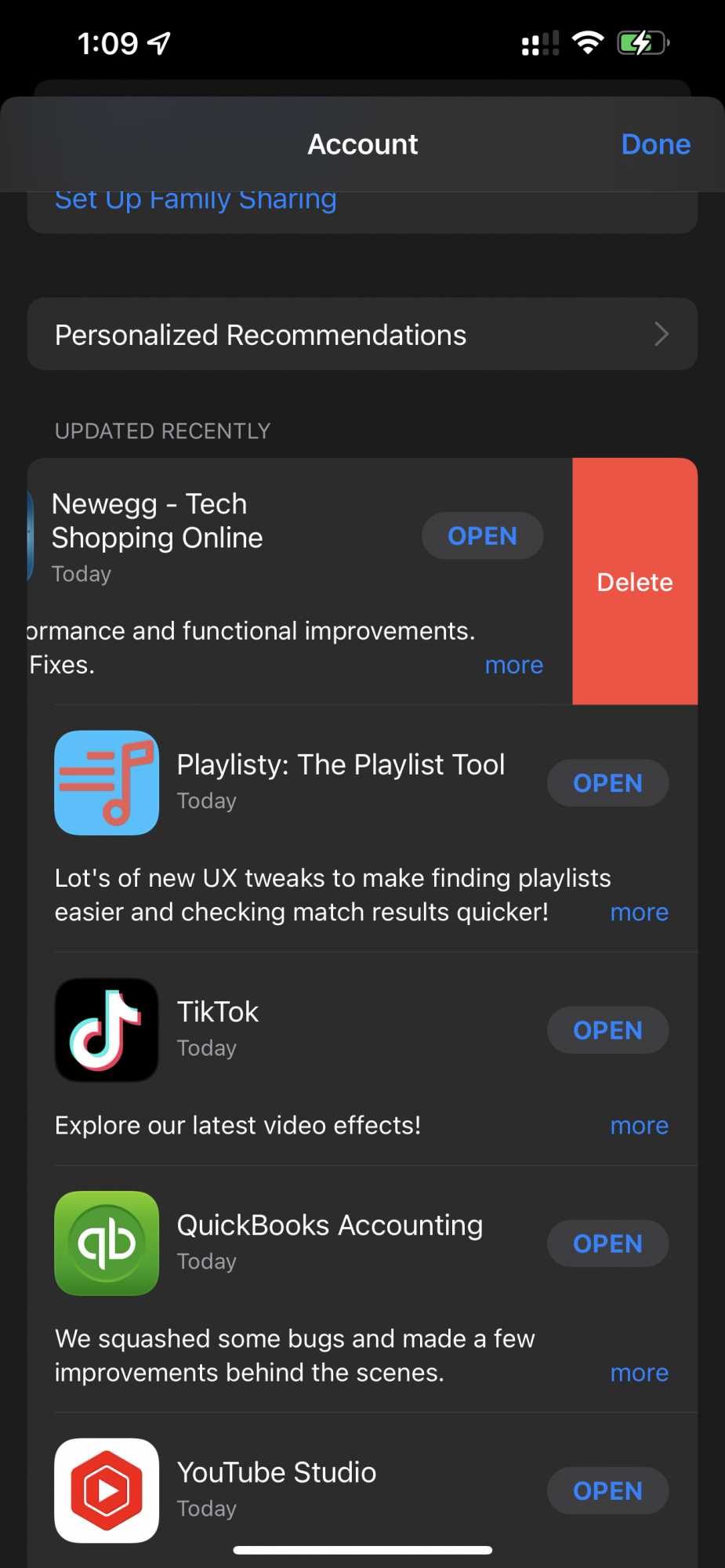725x1568 pixels.
Task: Expand Newegg update notes with more
Action: tap(513, 665)
